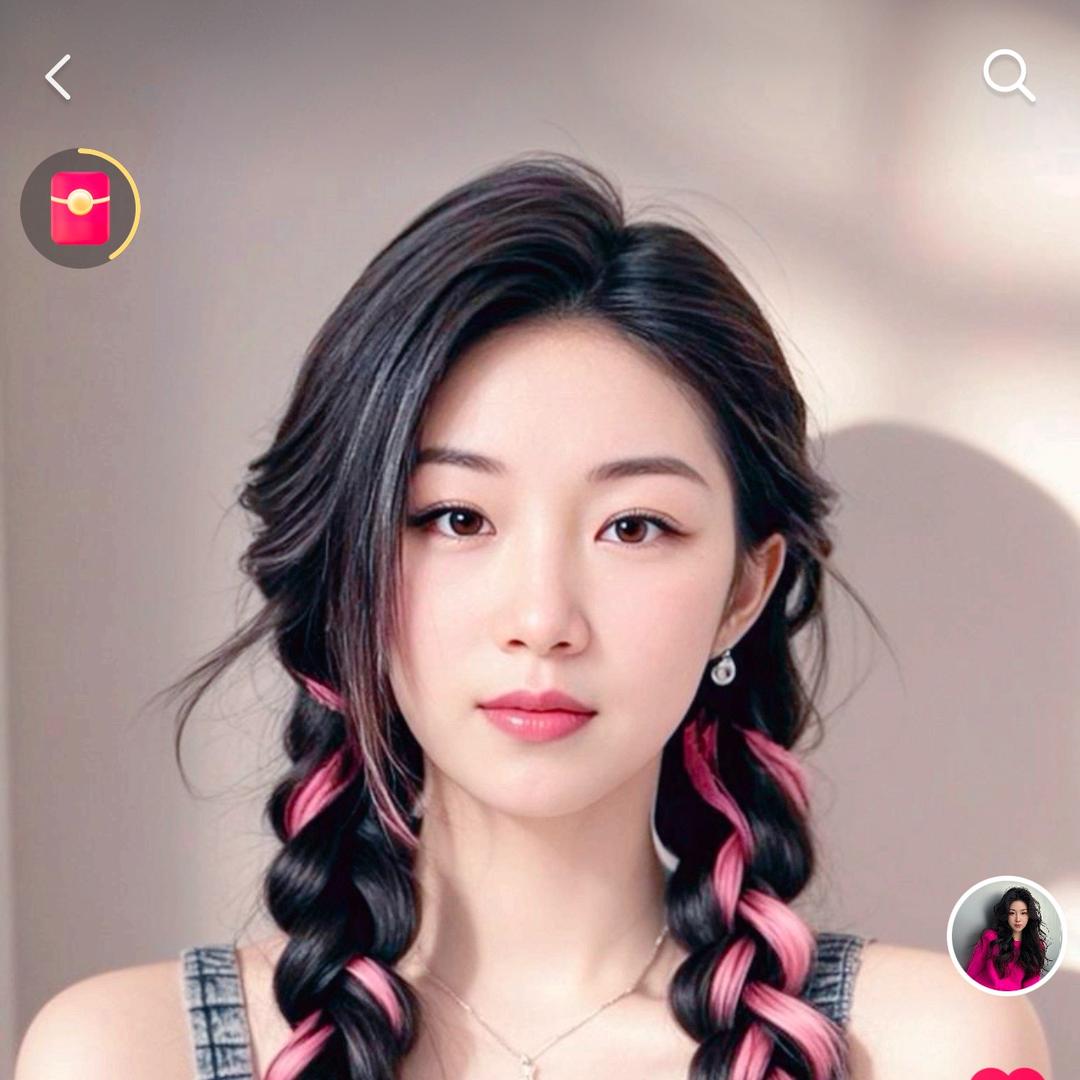Open search with the magnifier icon

(1007, 76)
